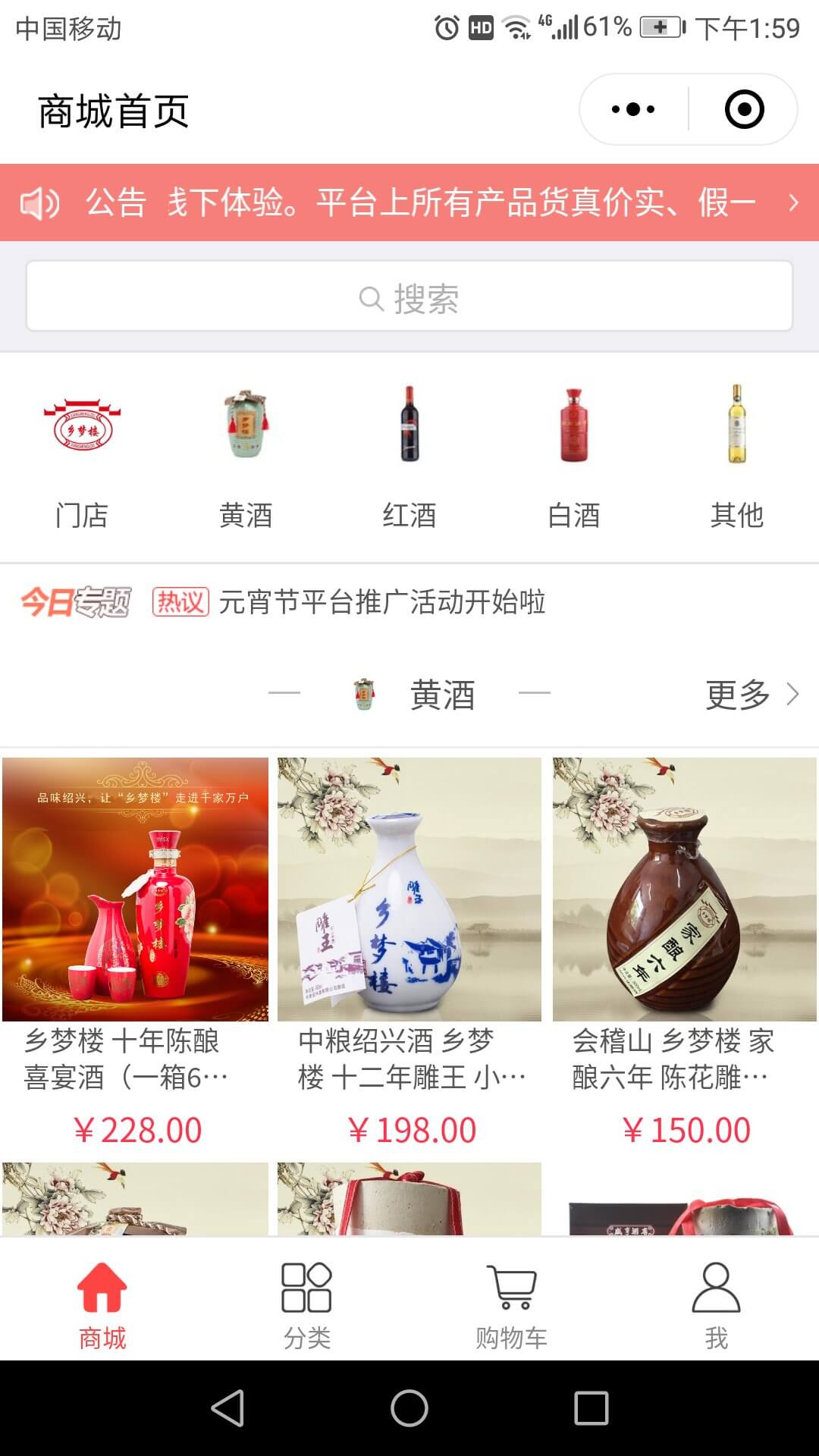This screenshot has height=1456, width=819.
Task: Go to the 购物车 shopping cart tab
Action: [x=511, y=1304]
